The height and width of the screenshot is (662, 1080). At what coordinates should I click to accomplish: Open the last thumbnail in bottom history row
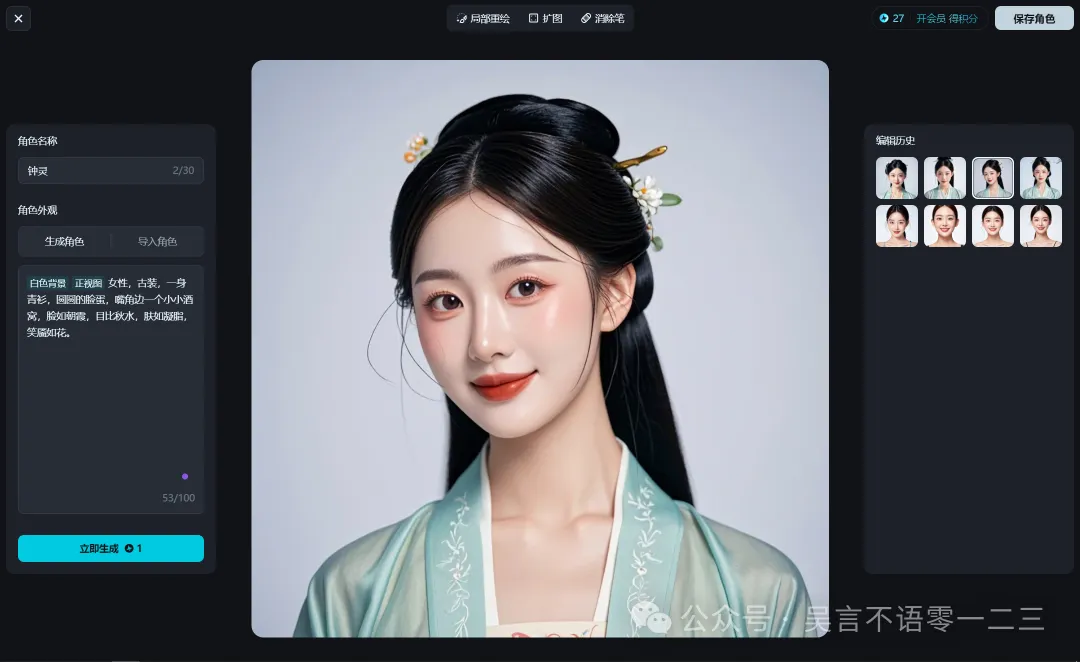click(x=1041, y=226)
